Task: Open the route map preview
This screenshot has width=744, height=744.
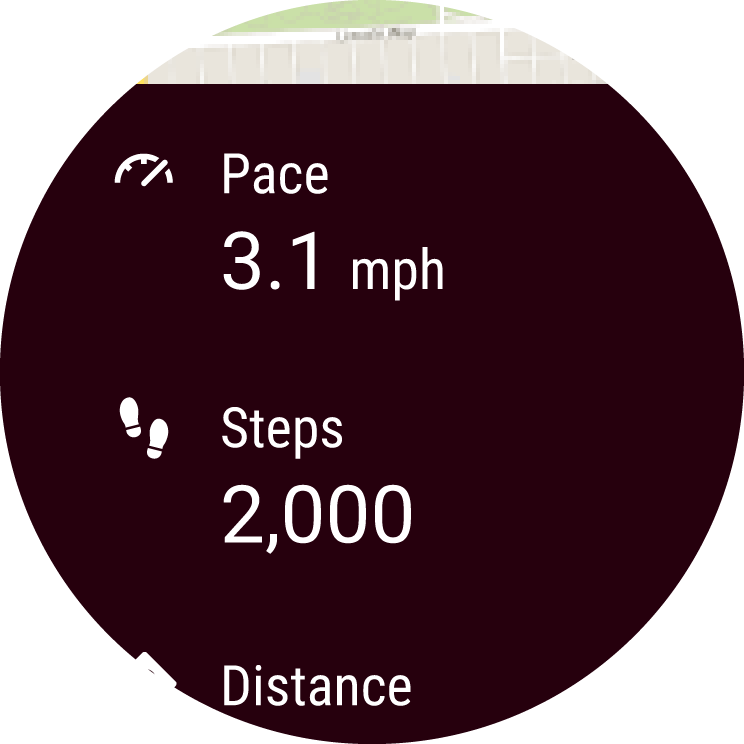Action: (x=372, y=45)
